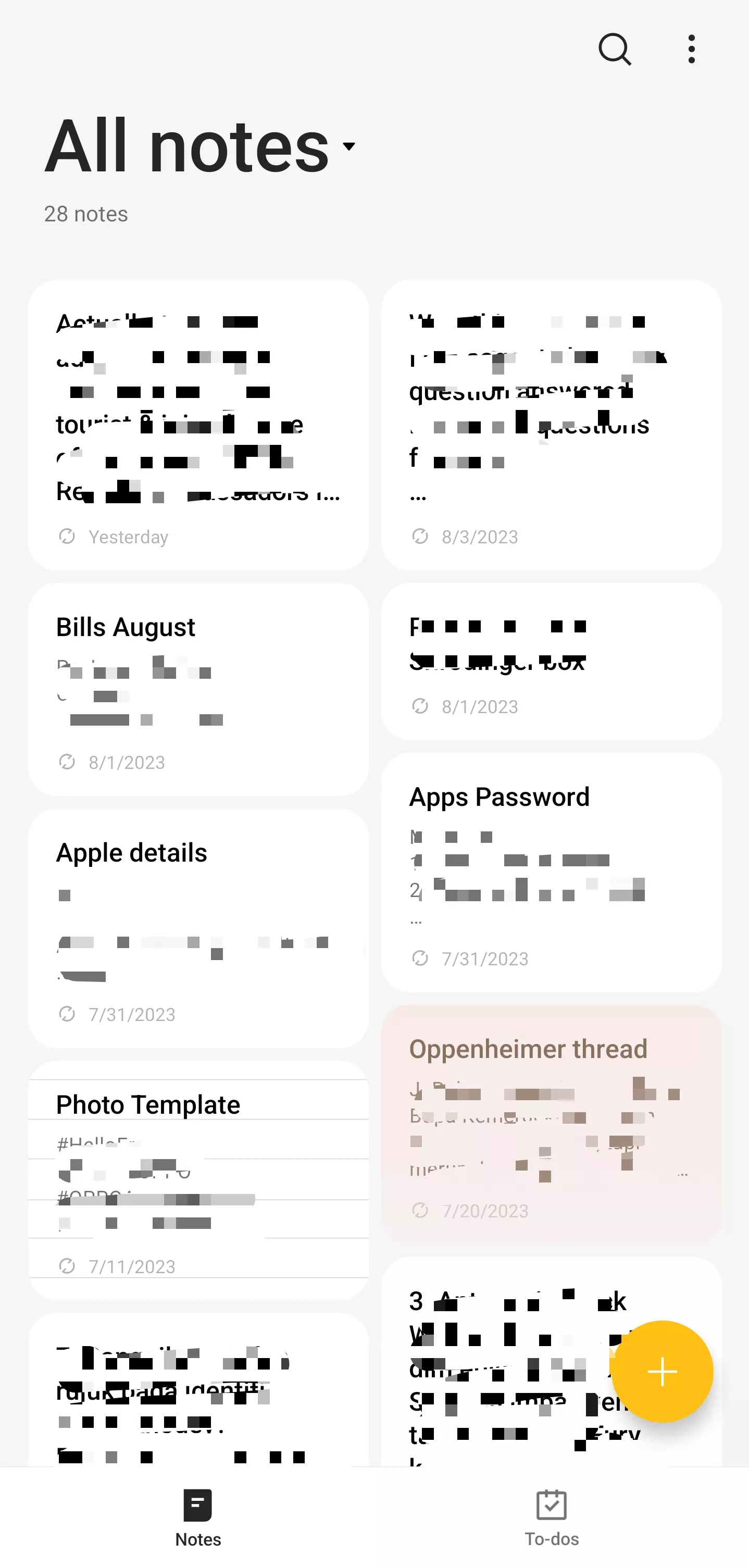Open the search icon
This screenshot has height=1568, width=749.
pos(615,49)
